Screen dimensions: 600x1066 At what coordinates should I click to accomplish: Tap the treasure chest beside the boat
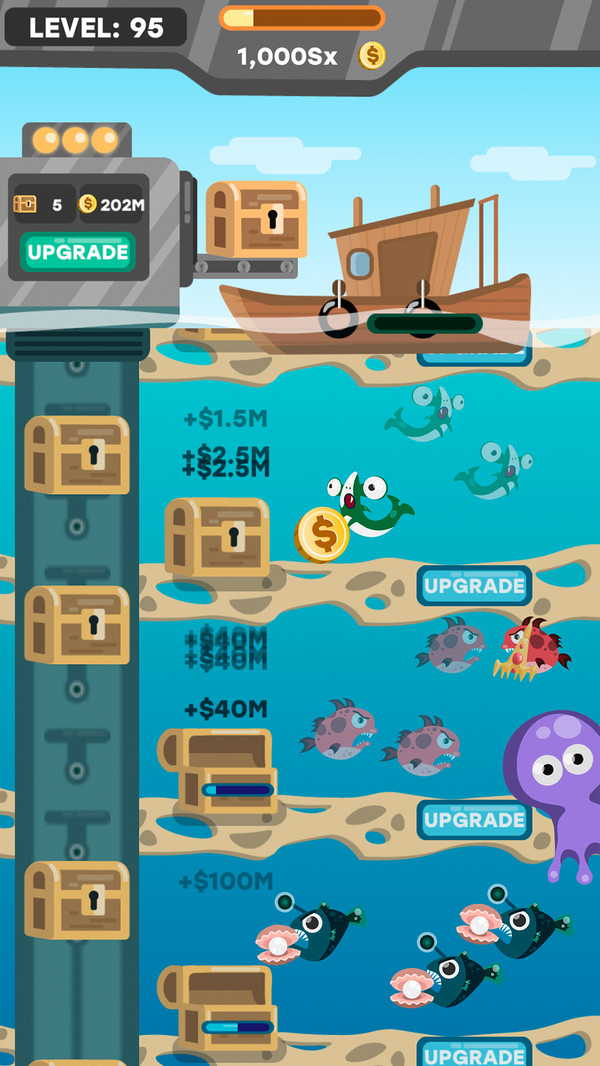click(256, 220)
